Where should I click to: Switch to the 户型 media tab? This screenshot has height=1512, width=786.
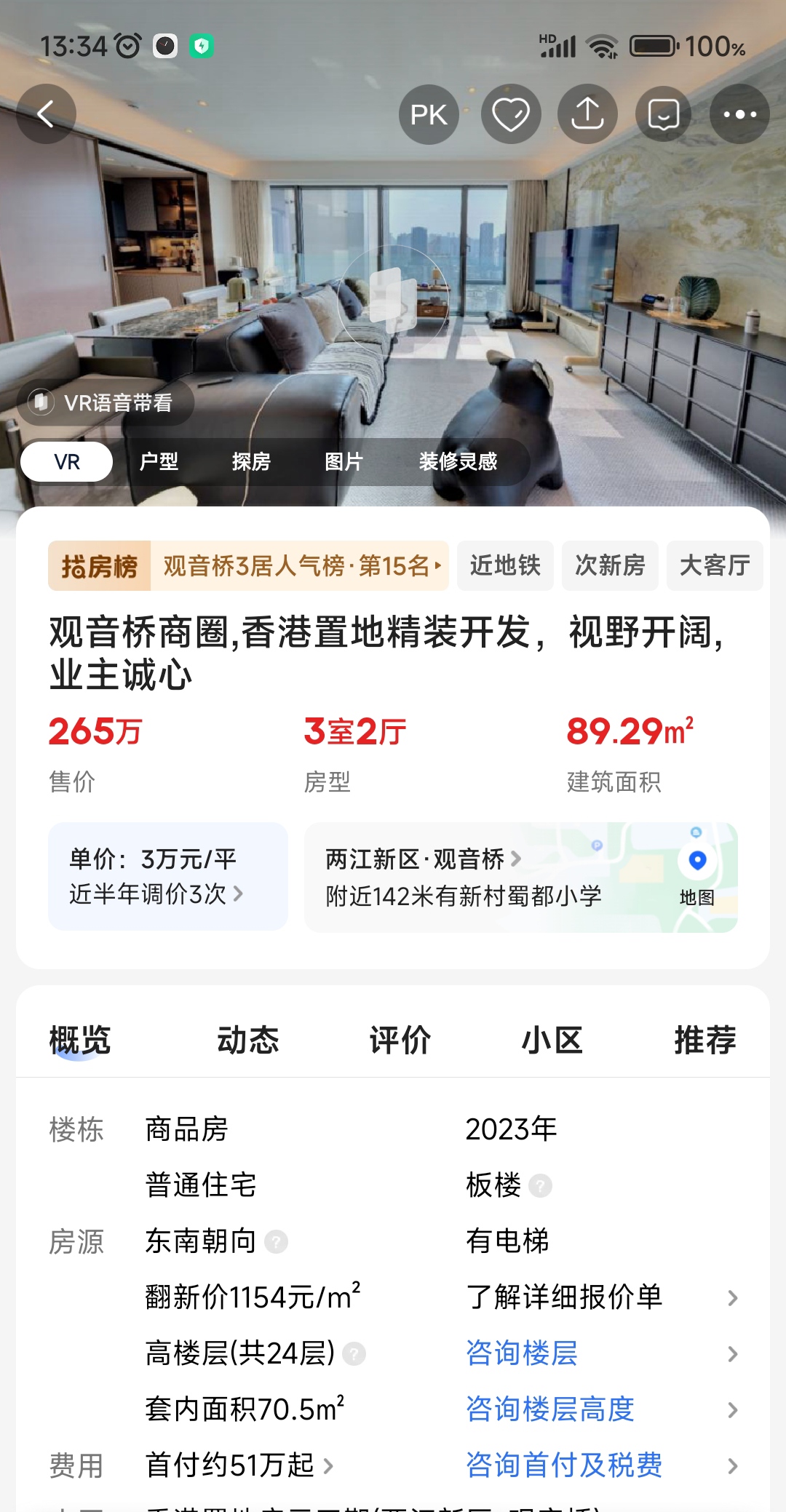pos(159,461)
